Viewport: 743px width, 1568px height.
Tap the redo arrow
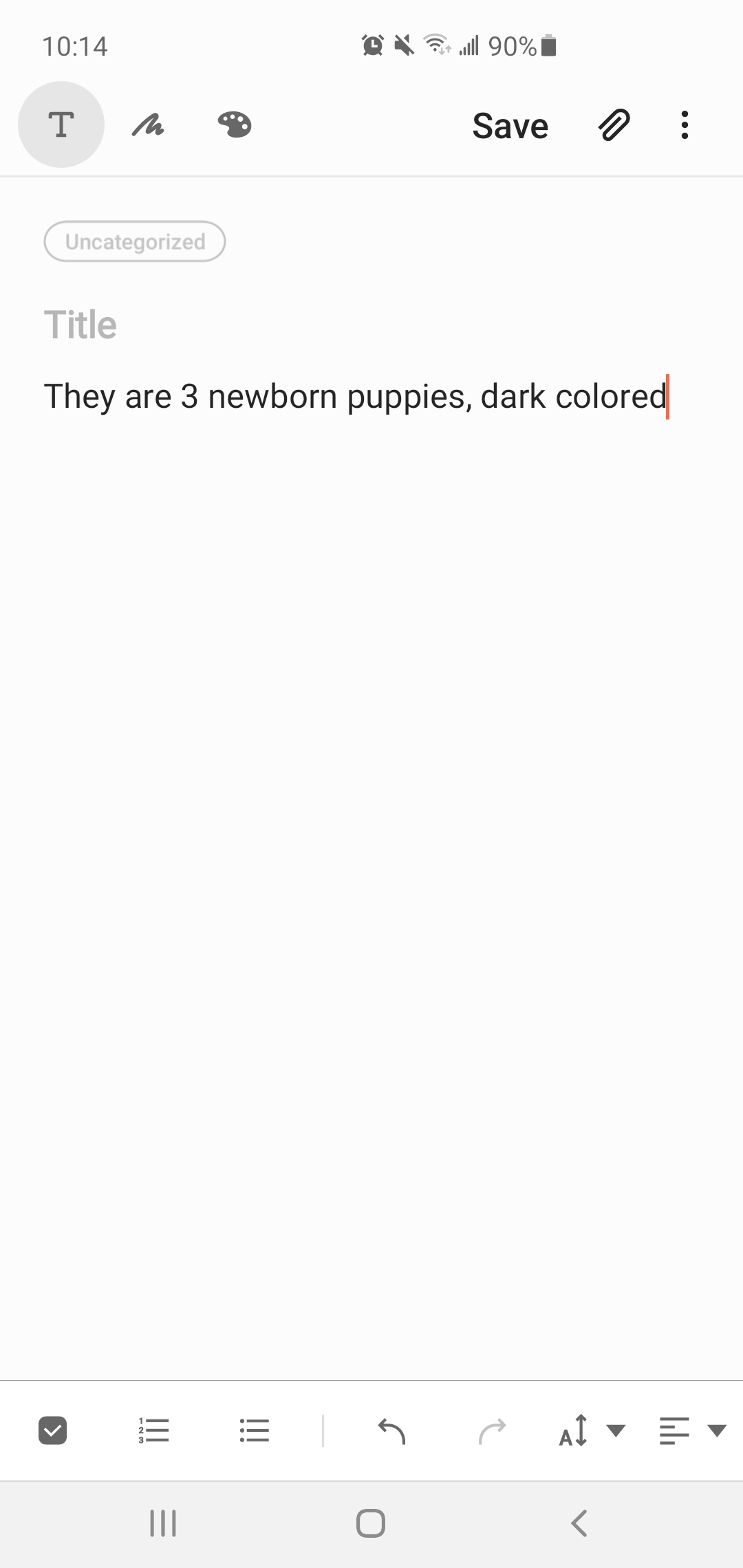coord(492,1431)
